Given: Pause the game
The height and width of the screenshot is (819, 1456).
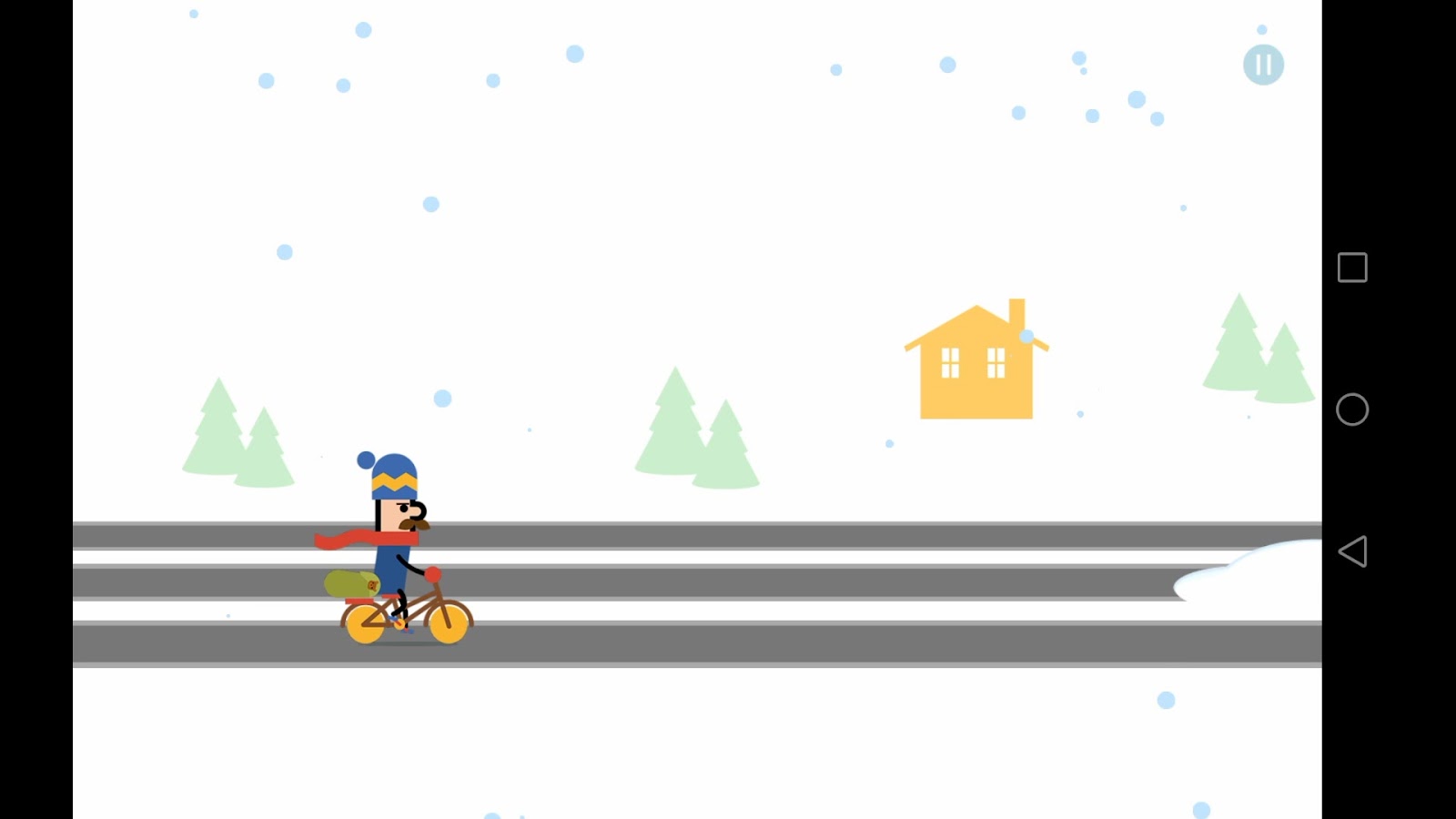Looking at the screenshot, I should (x=1263, y=65).
